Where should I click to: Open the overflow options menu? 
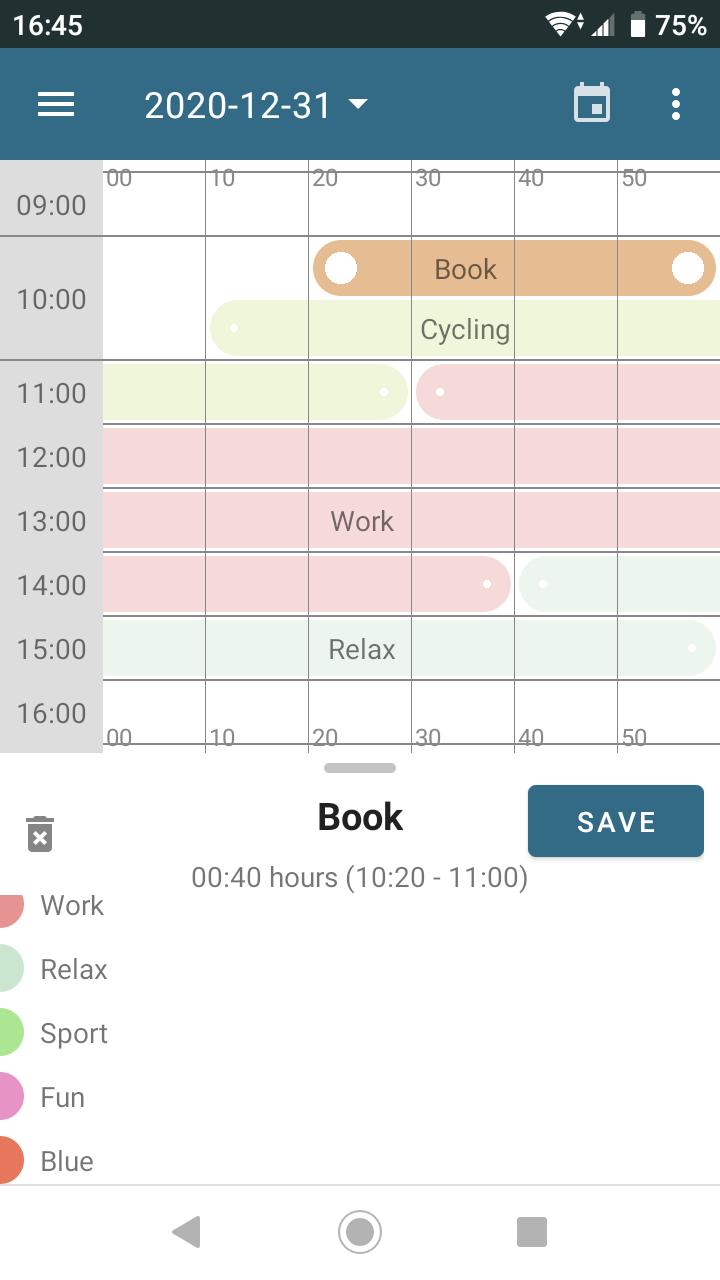pyautogui.click(x=676, y=103)
